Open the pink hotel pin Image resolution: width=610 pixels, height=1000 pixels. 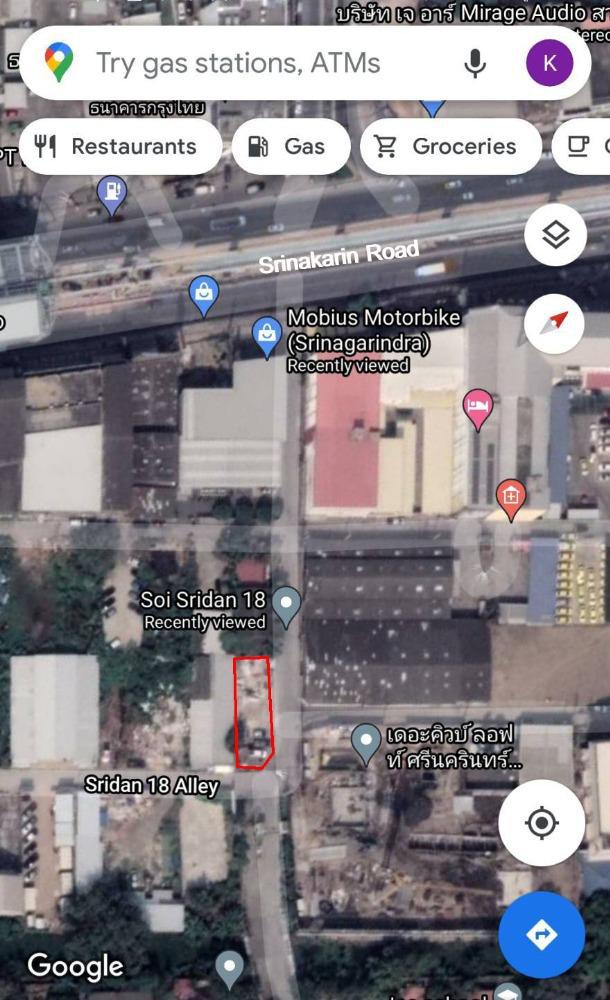478,407
